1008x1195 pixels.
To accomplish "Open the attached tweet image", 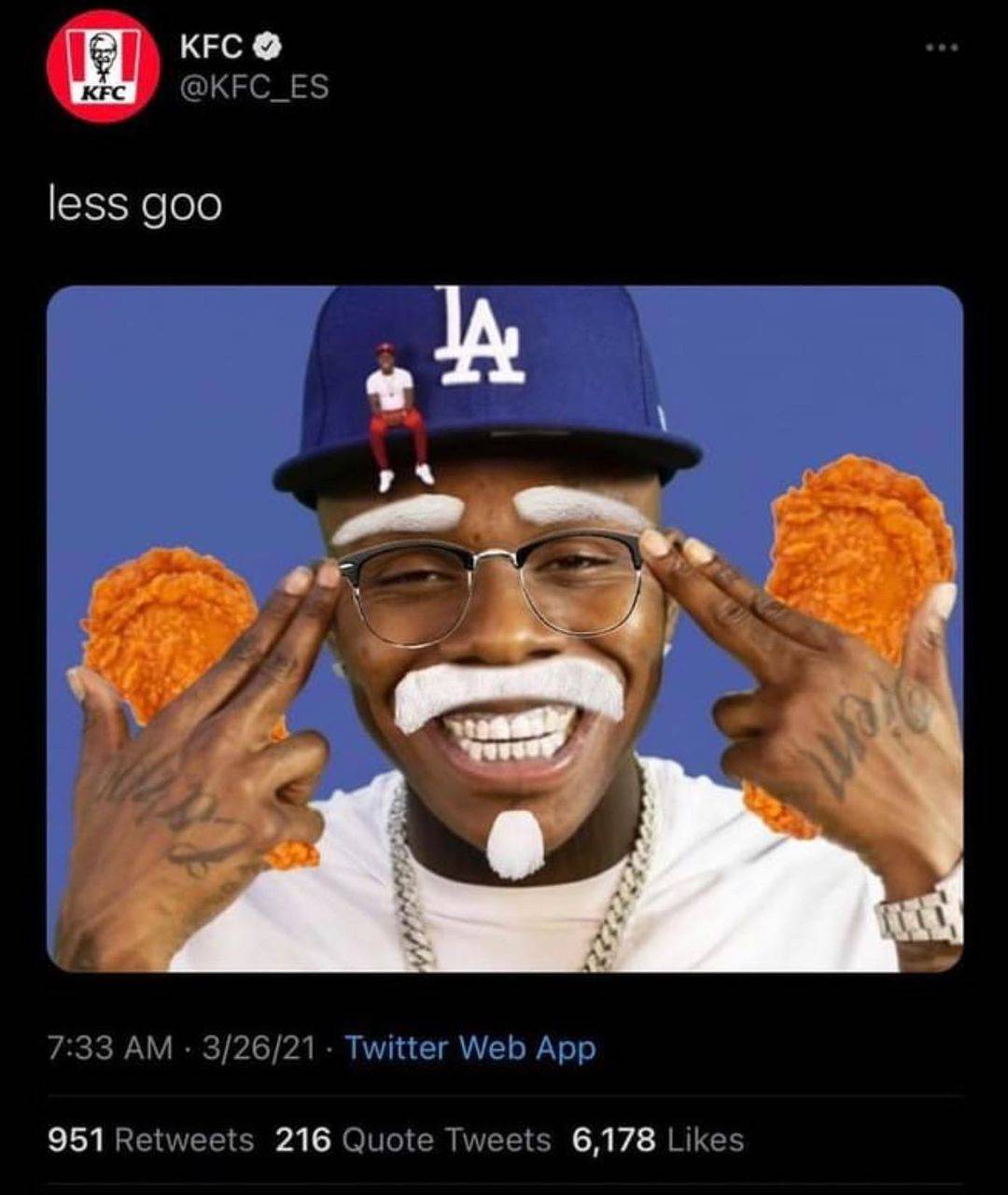I will click(504, 627).
